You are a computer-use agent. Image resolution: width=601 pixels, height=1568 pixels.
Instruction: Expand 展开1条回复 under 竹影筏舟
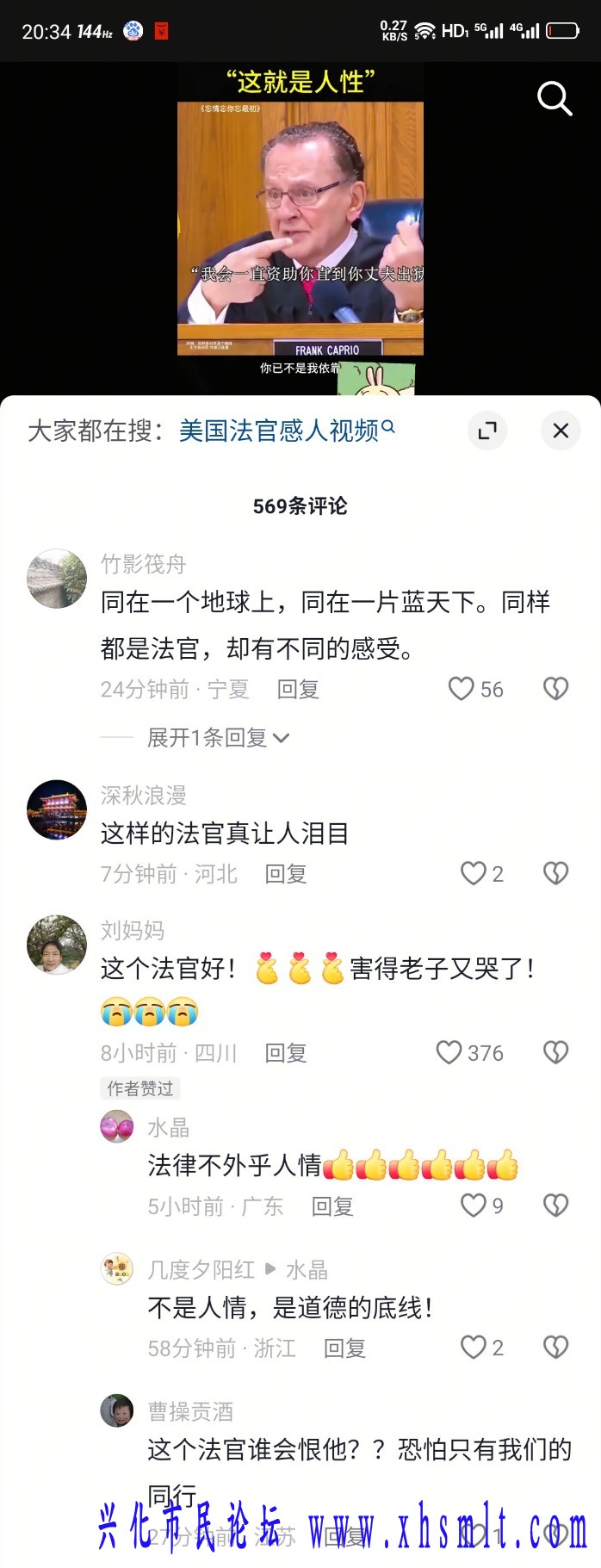pos(217,738)
